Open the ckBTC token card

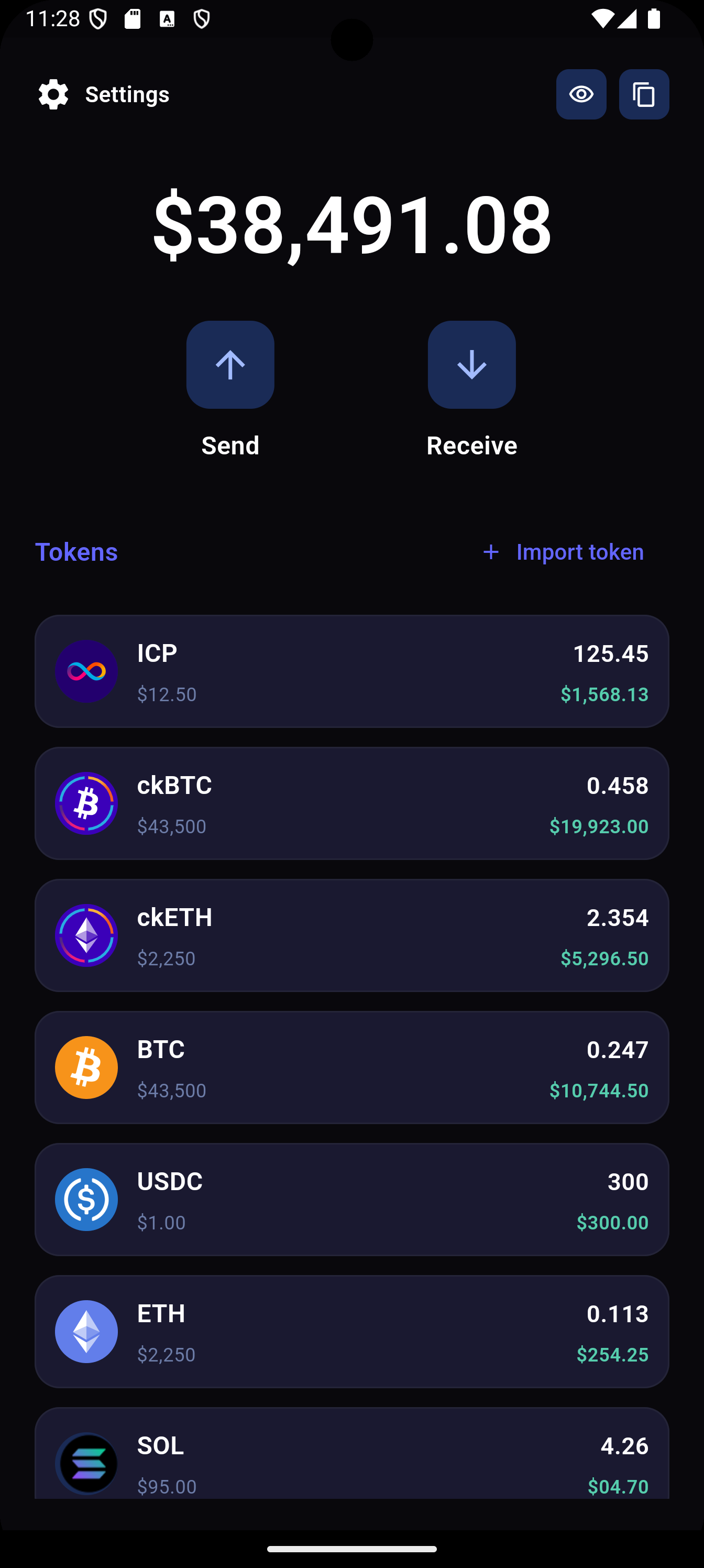tap(351, 803)
